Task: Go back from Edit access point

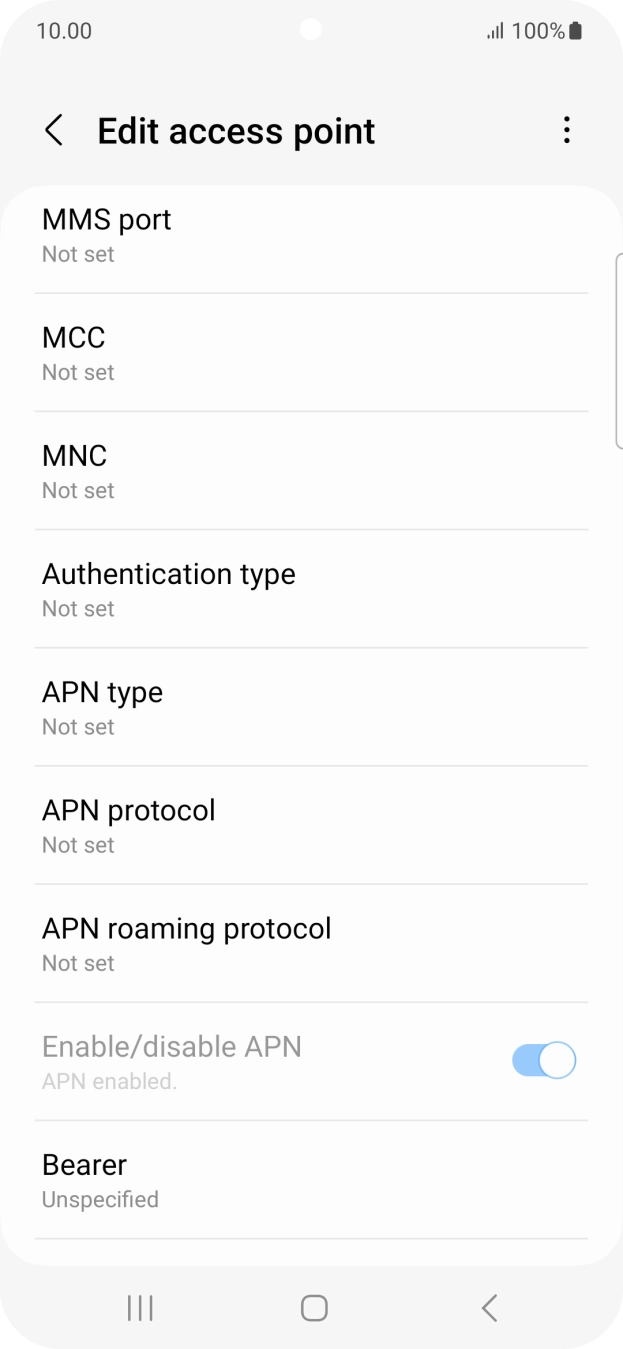Action: click(x=54, y=131)
